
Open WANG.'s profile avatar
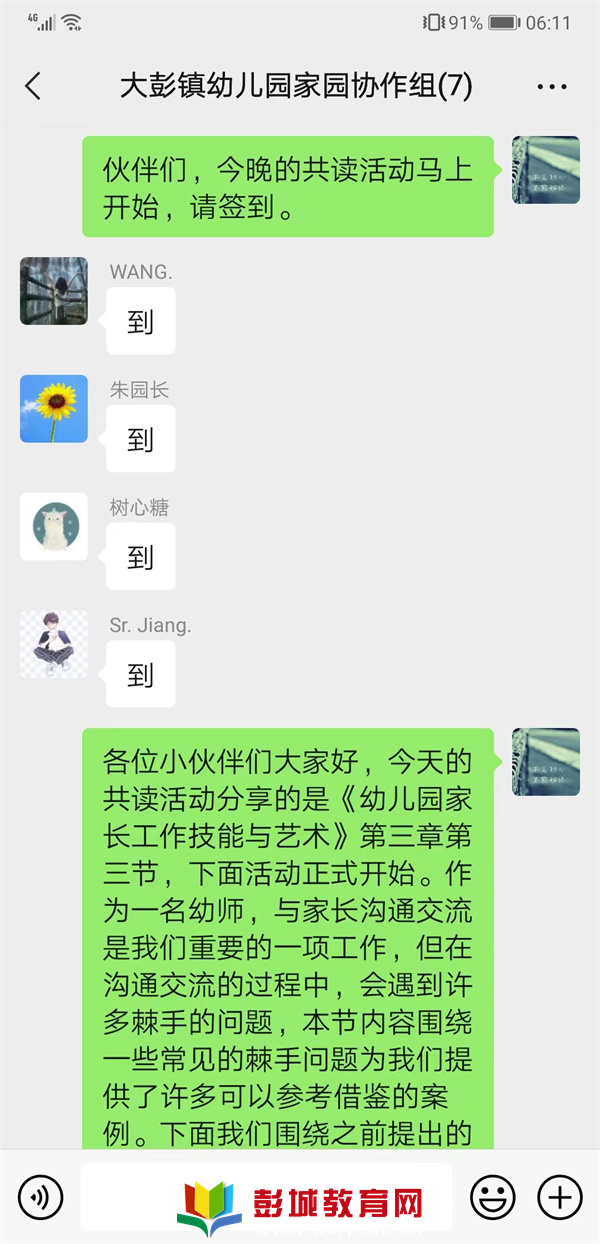pos(54,291)
